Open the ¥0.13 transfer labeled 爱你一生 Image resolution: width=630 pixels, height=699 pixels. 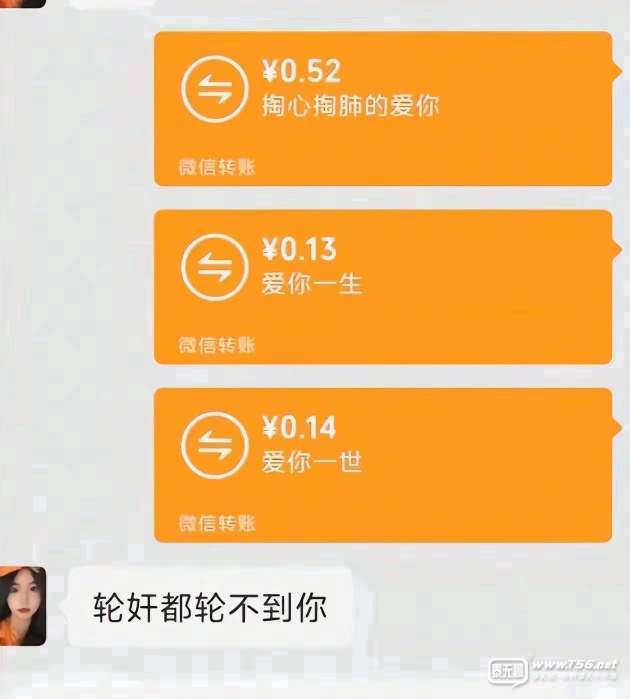pos(382,286)
